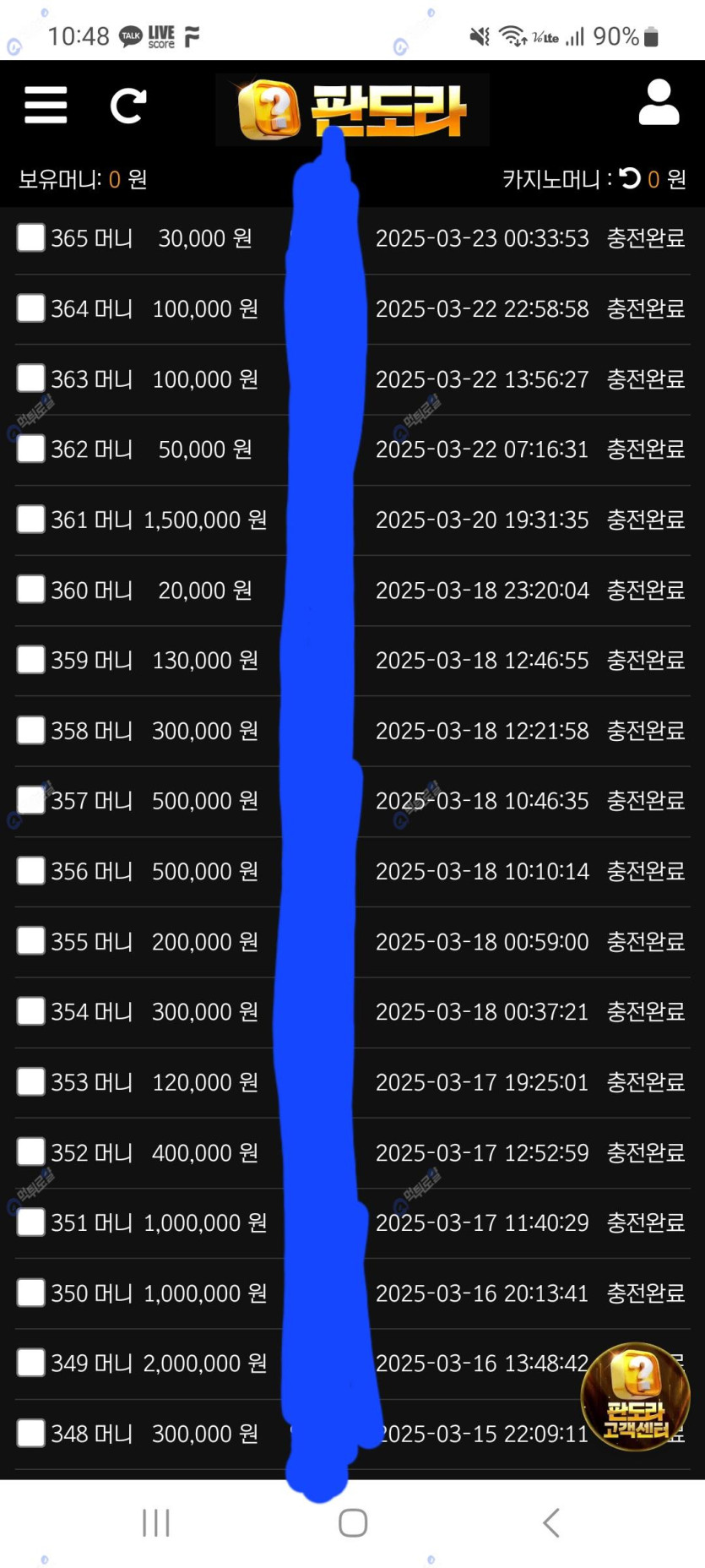Go to the system home screen
The height and width of the screenshot is (1568, 705).
[353, 1523]
